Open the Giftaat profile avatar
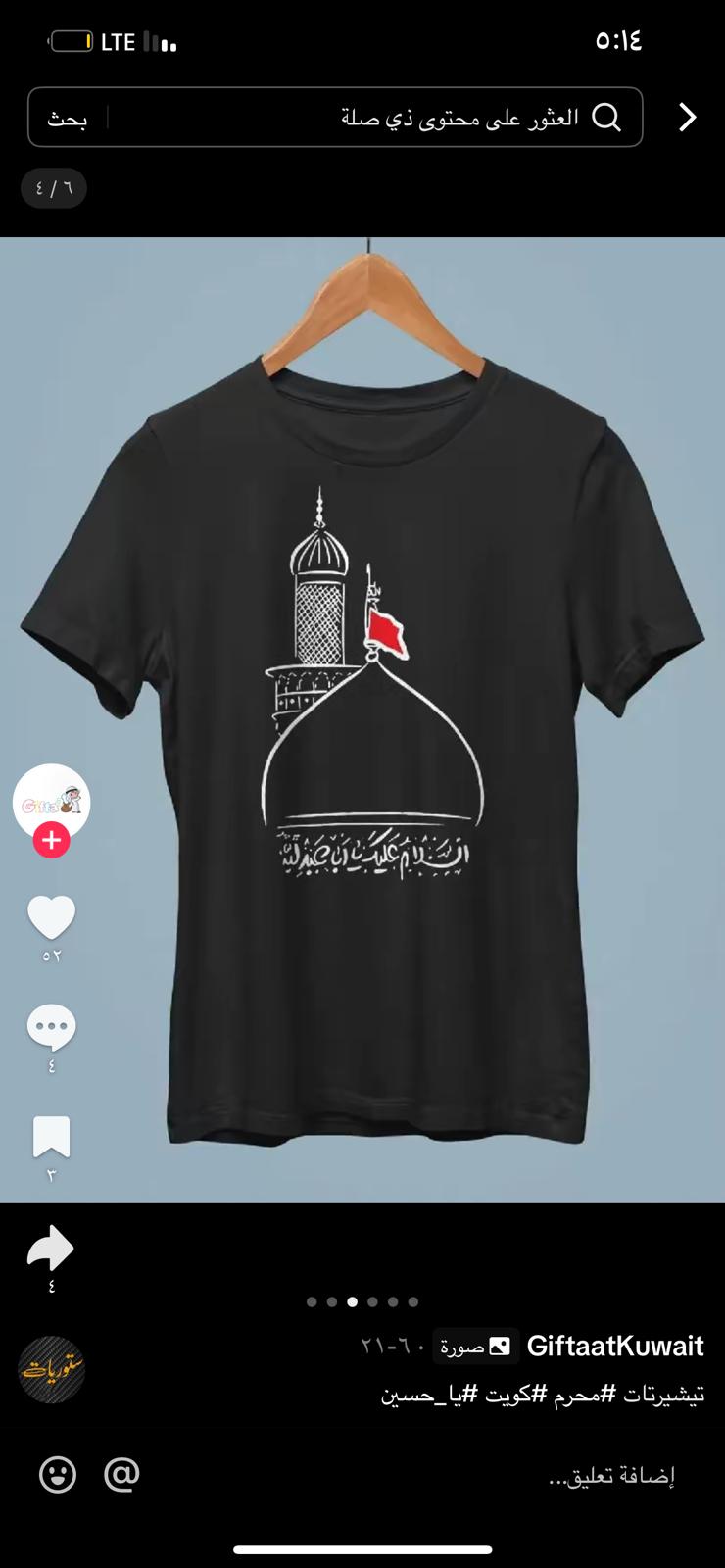The image size is (725, 1568). point(51,802)
